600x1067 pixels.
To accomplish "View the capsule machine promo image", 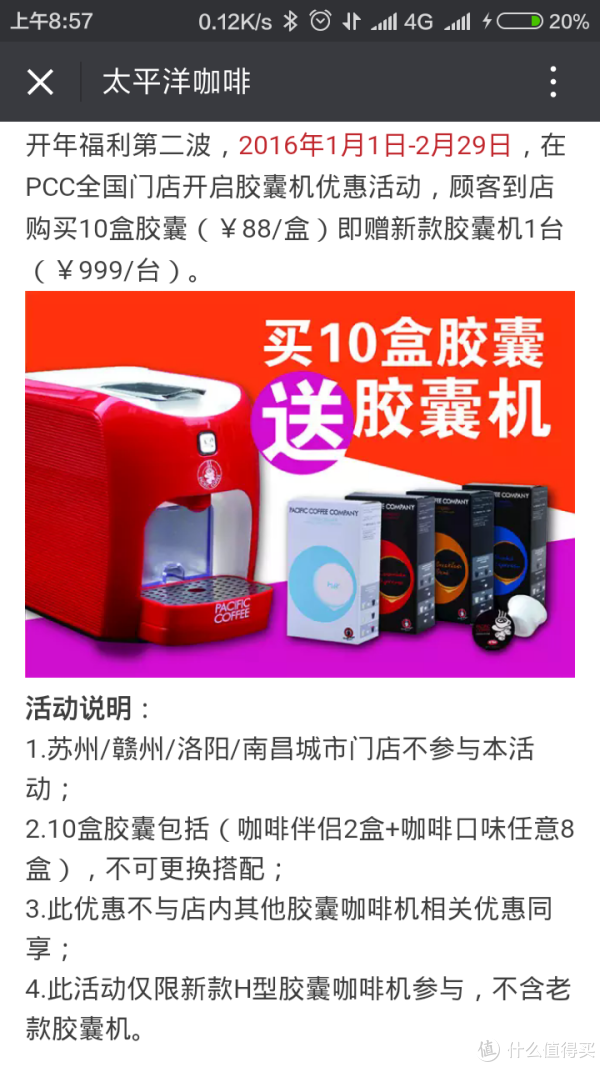I will [300, 483].
